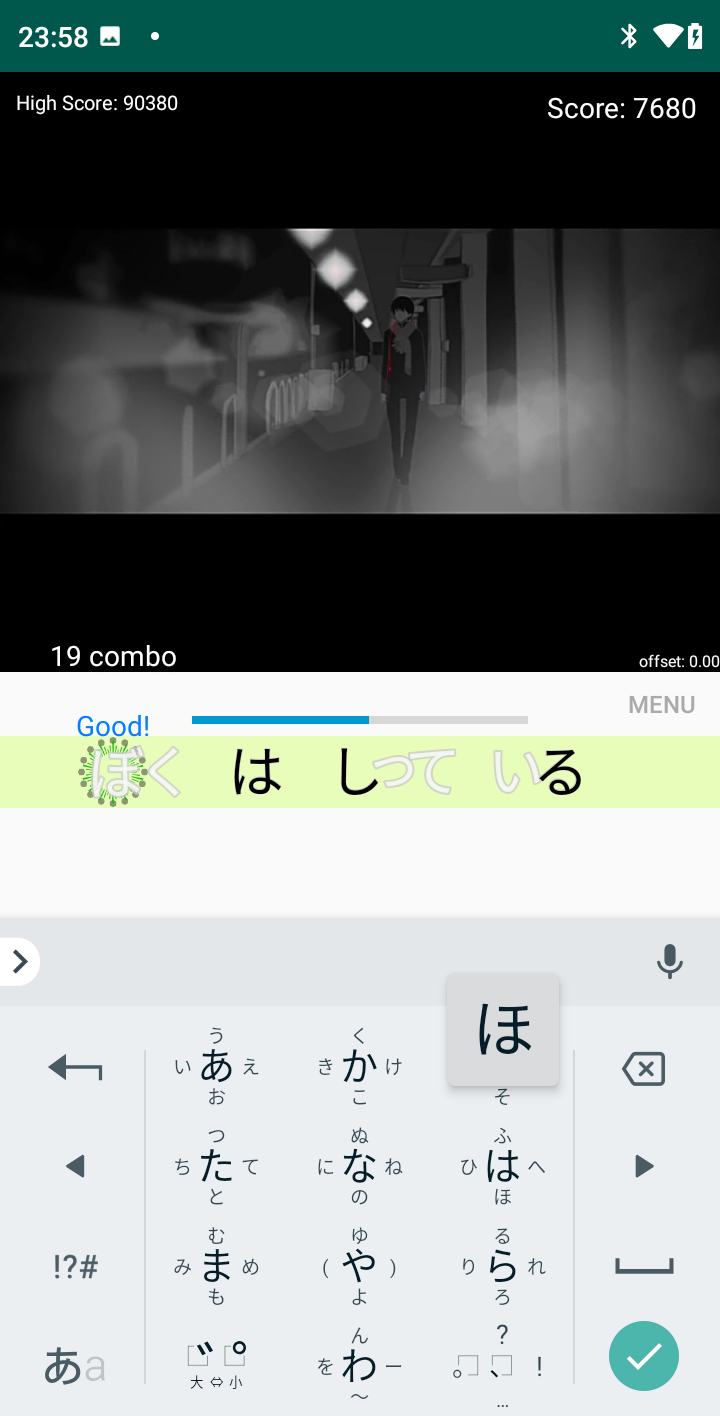720x1416 pixels.
Task: Move cursor left with the left triangle key
Action: click(75, 1165)
